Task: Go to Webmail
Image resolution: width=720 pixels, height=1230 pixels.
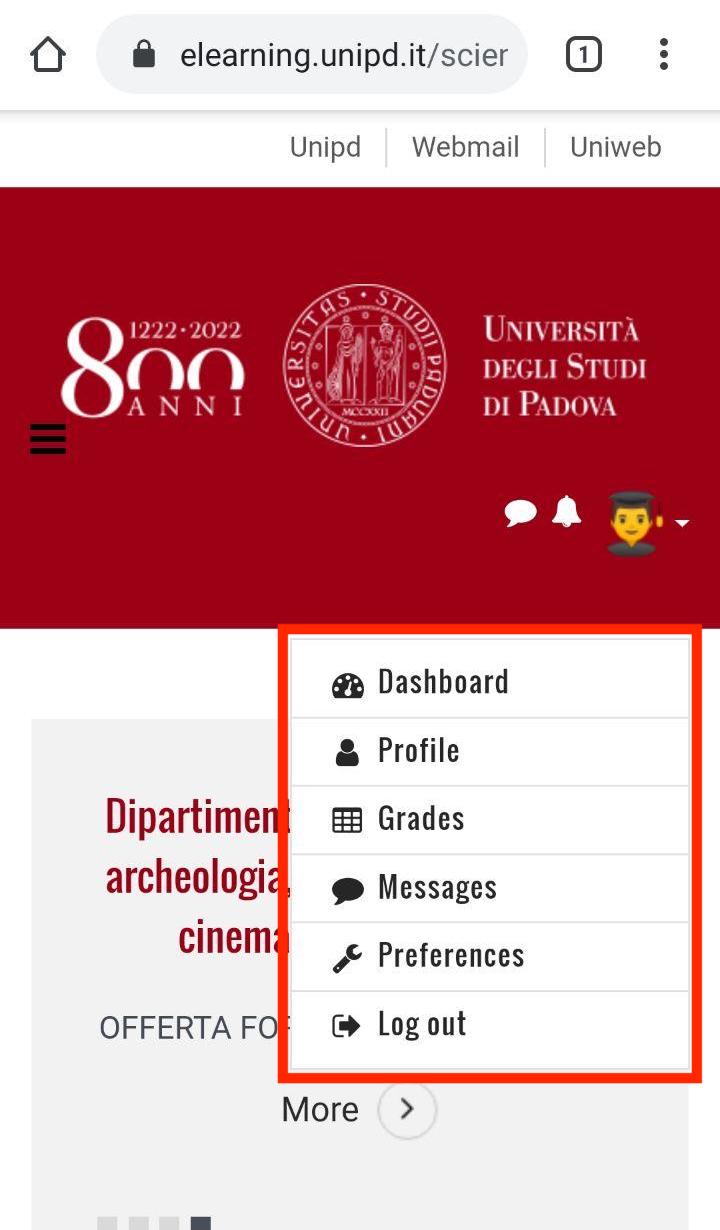Action: (x=465, y=147)
